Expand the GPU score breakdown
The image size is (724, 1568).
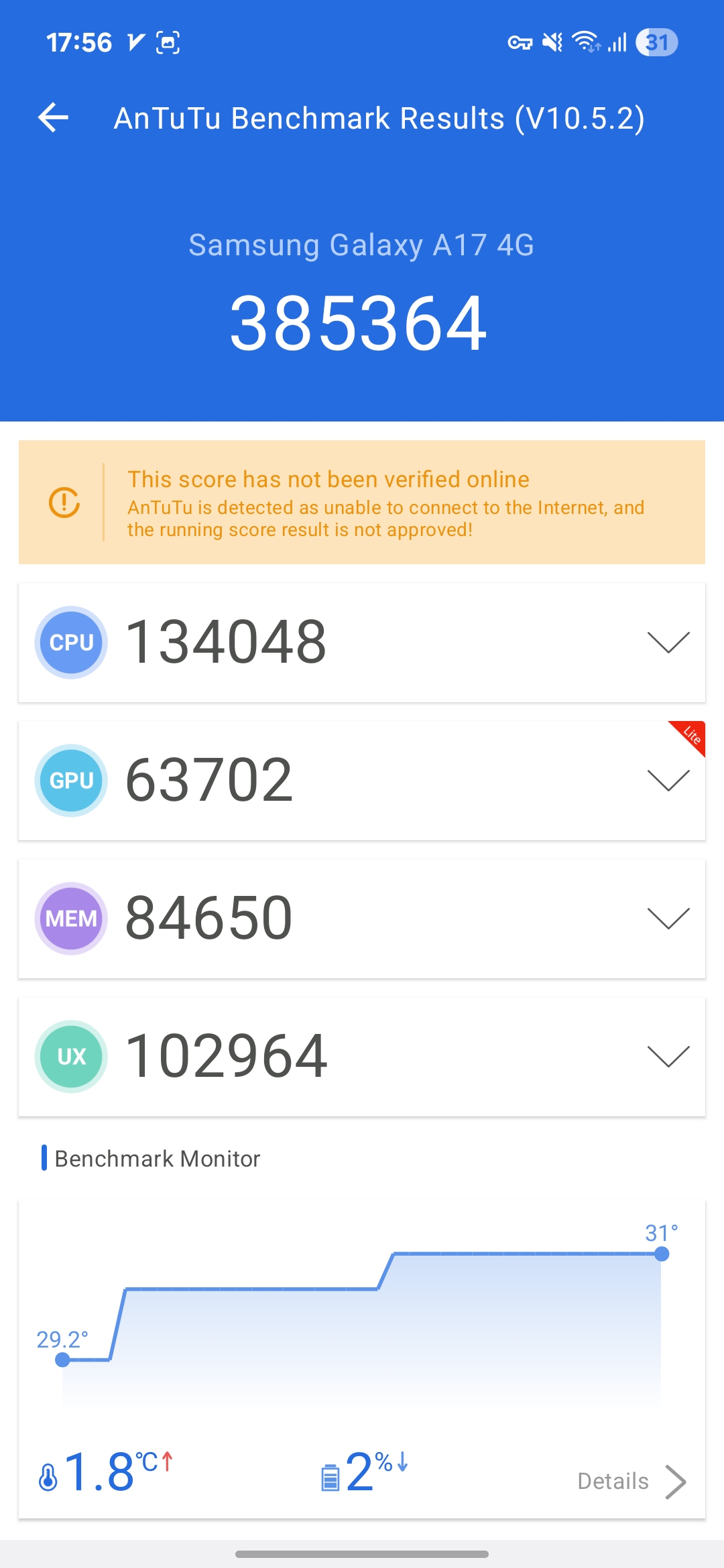tap(668, 780)
